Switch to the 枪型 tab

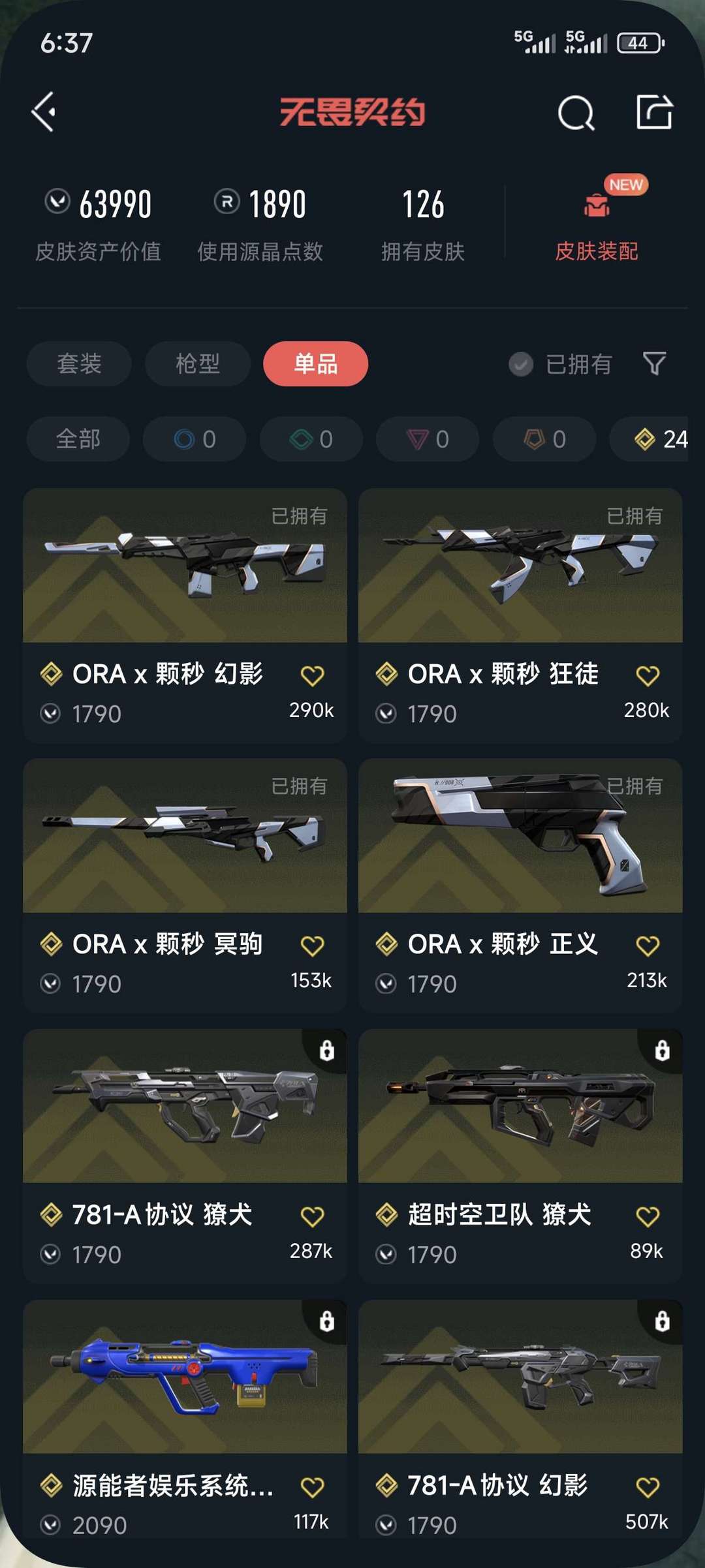pyautogui.click(x=197, y=363)
